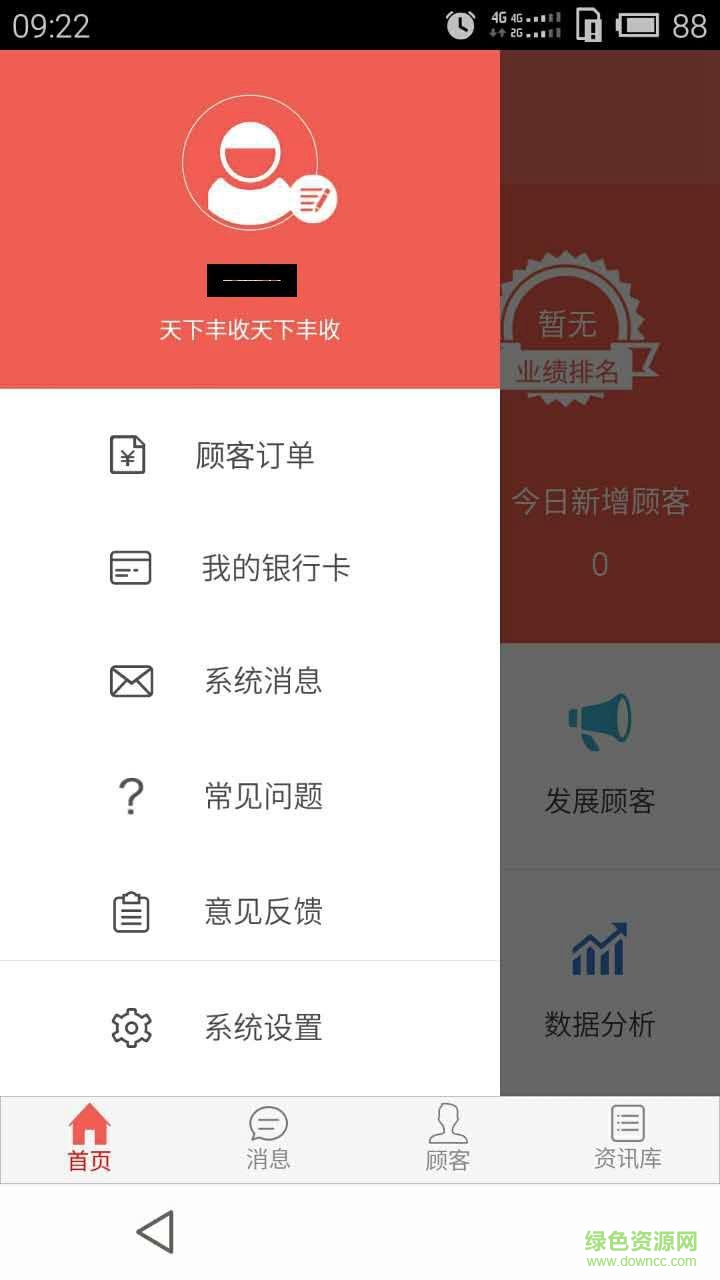Tap the battery indicator in the status bar
The height and width of the screenshot is (1280, 720).
coord(639,25)
